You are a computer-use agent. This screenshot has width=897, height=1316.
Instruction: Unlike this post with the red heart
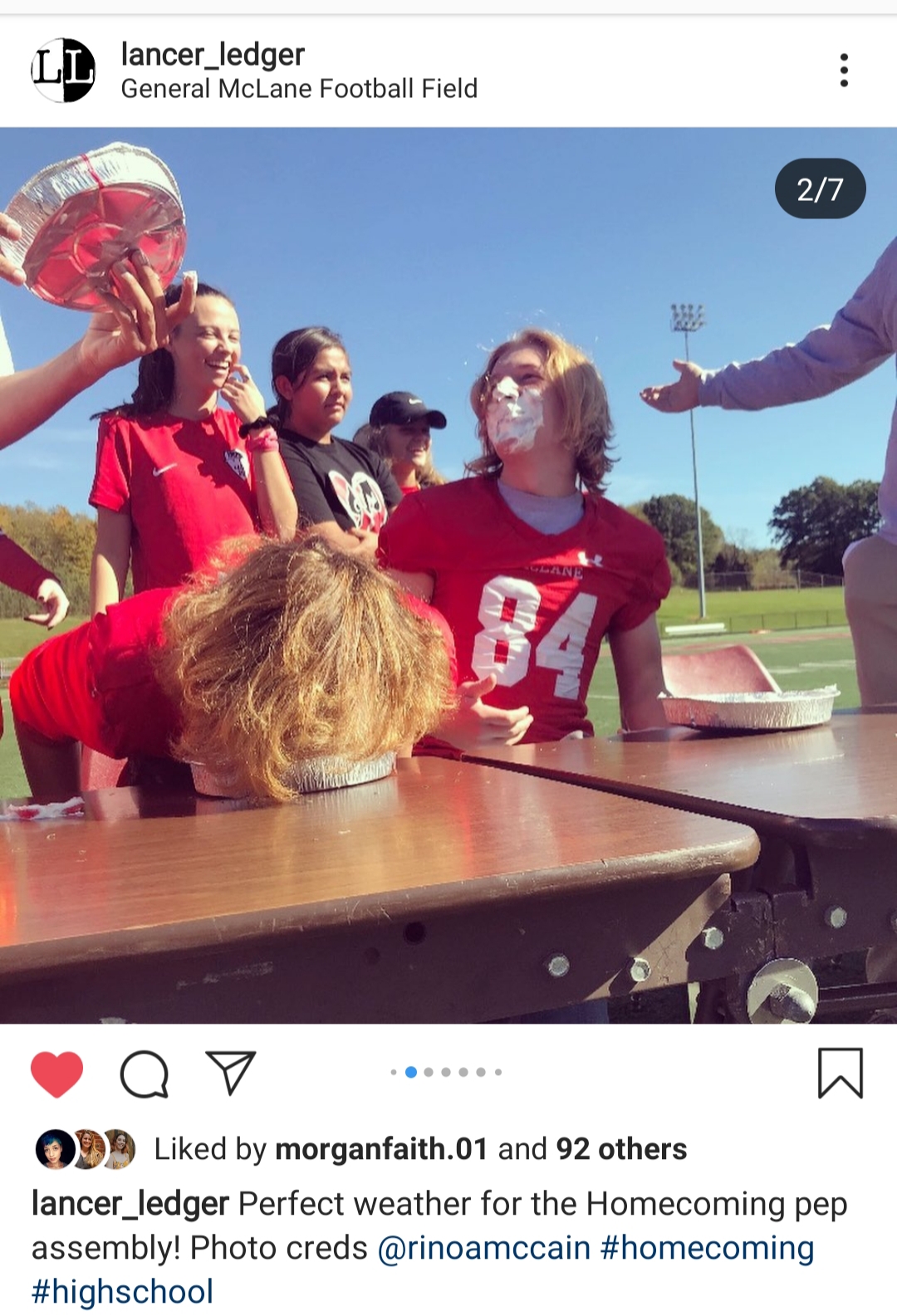pos(56,1074)
